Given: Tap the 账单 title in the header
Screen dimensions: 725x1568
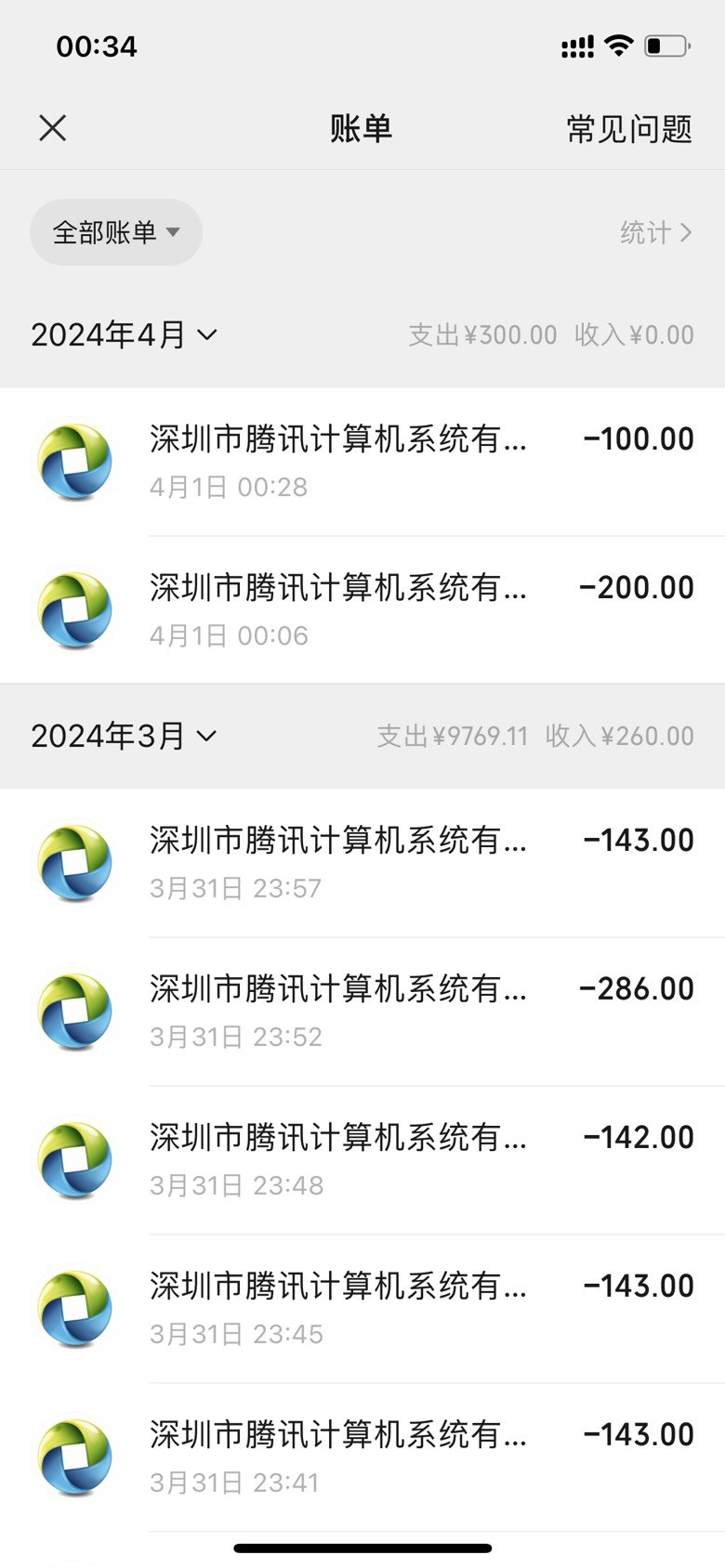Looking at the screenshot, I should pos(362,130).
